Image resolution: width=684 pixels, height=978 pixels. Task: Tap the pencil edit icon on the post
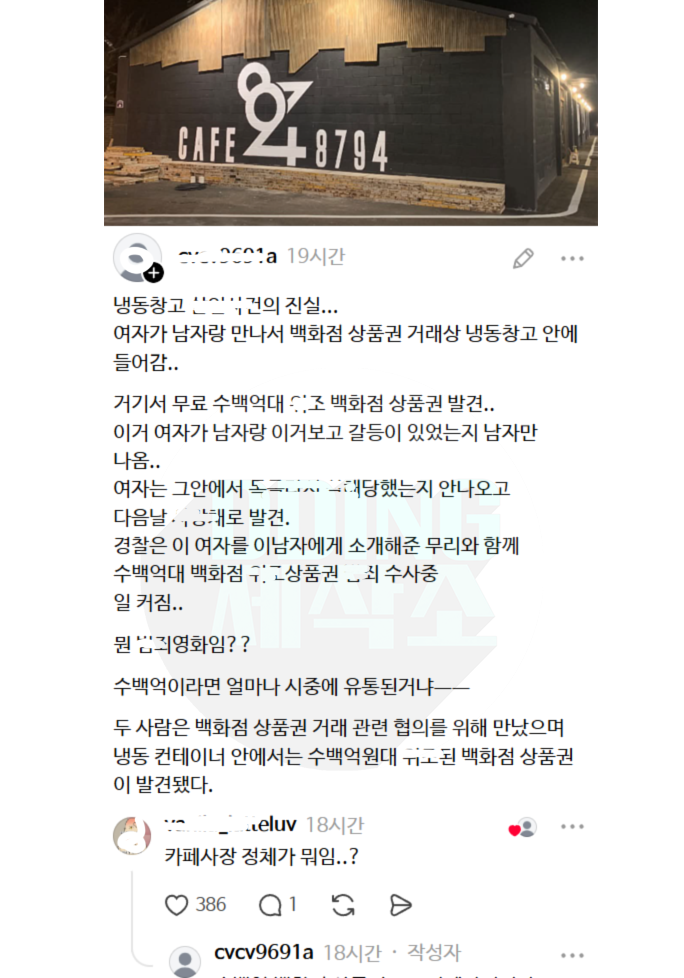coord(523,258)
